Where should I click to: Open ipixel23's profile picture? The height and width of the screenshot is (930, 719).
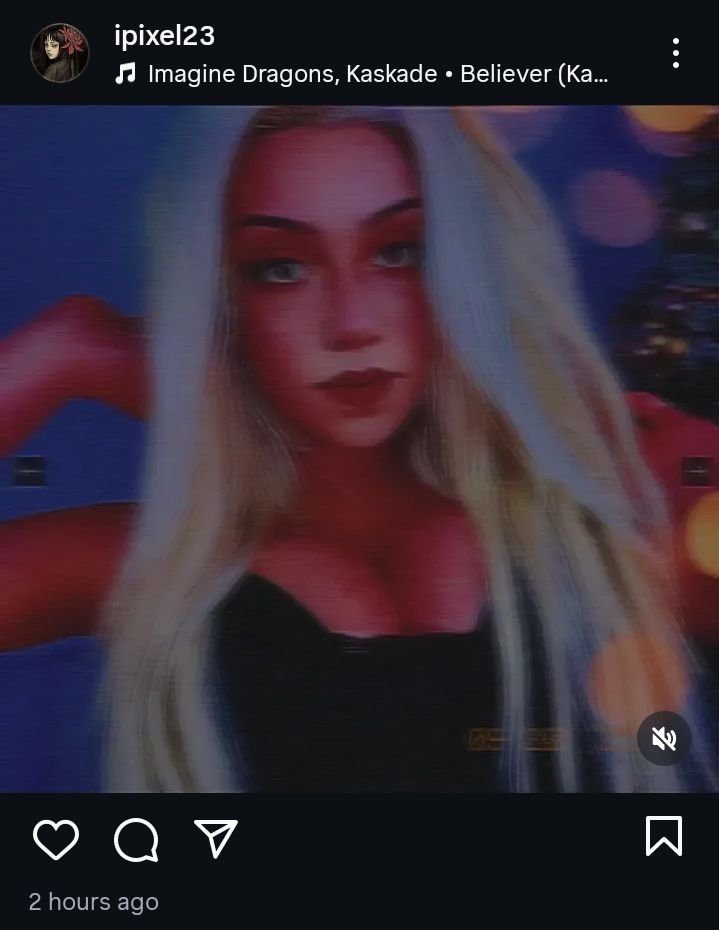pyautogui.click(x=60, y=53)
